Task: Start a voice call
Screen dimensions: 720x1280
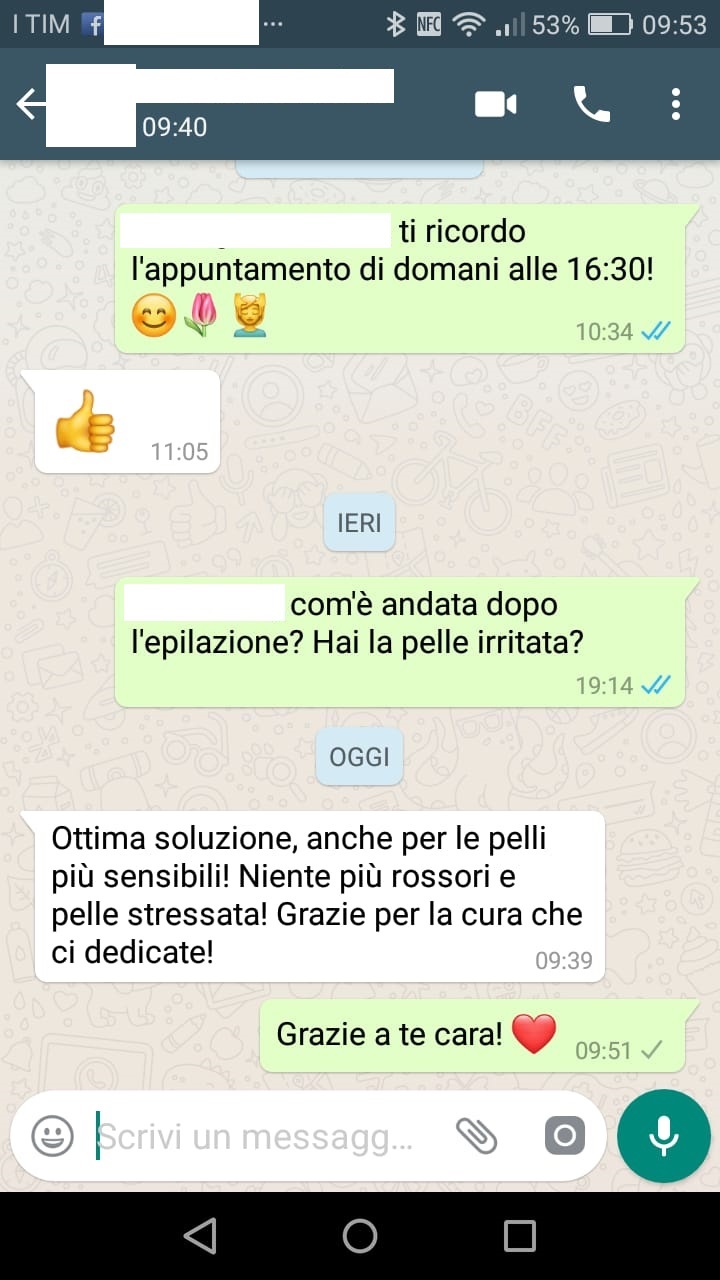Action: (x=591, y=104)
